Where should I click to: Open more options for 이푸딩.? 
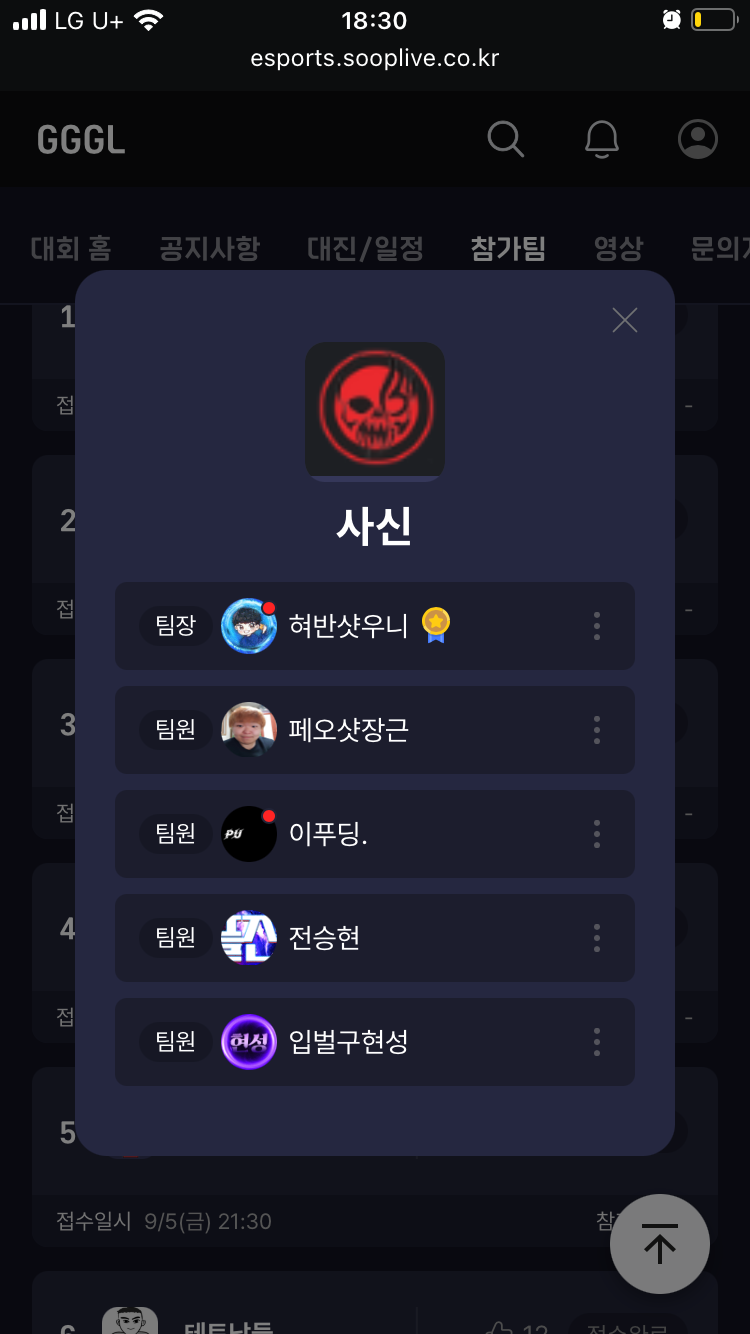pyautogui.click(x=597, y=834)
